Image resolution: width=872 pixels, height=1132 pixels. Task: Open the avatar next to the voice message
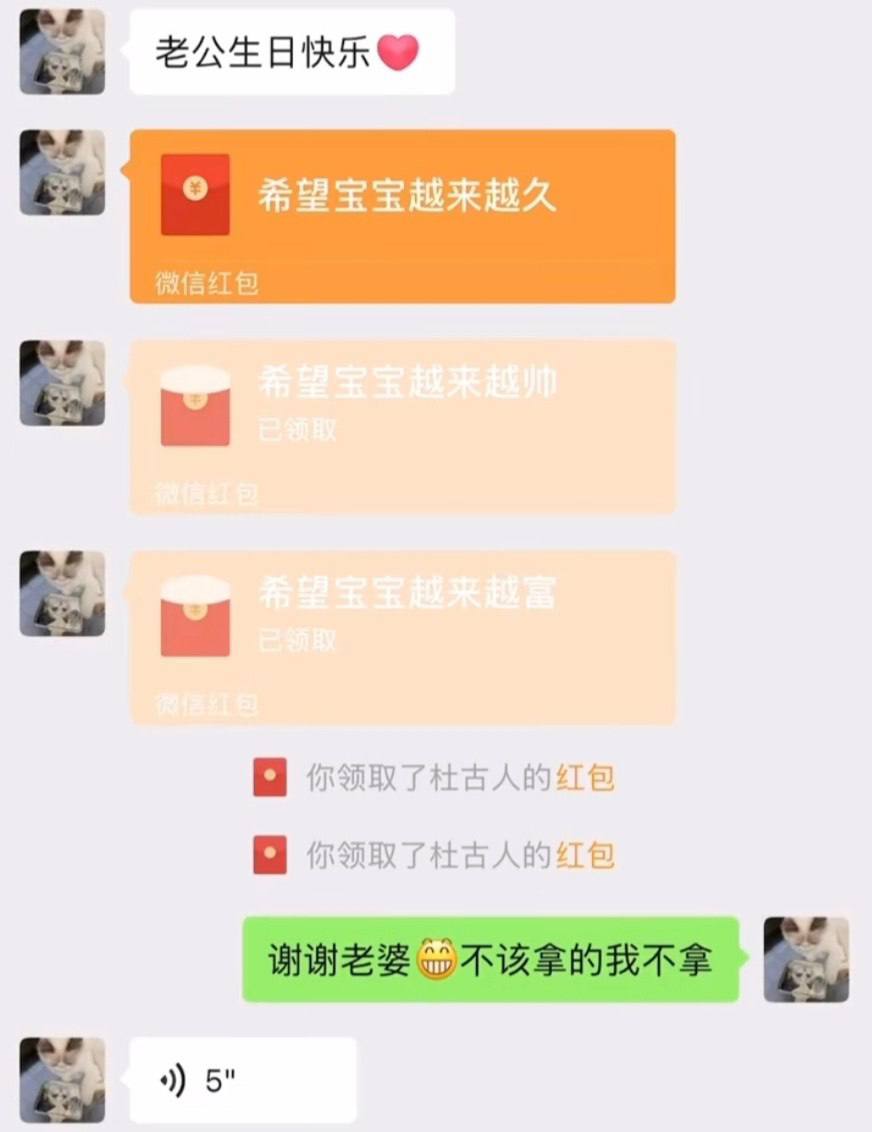pos(62,1080)
